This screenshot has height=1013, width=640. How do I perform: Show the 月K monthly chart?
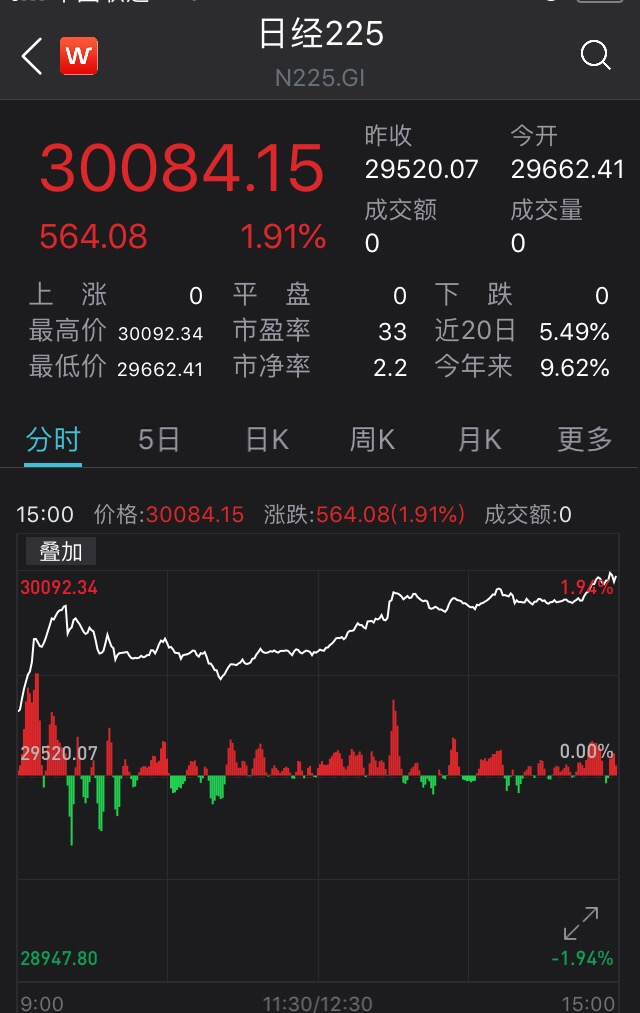(x=479, y=440)
